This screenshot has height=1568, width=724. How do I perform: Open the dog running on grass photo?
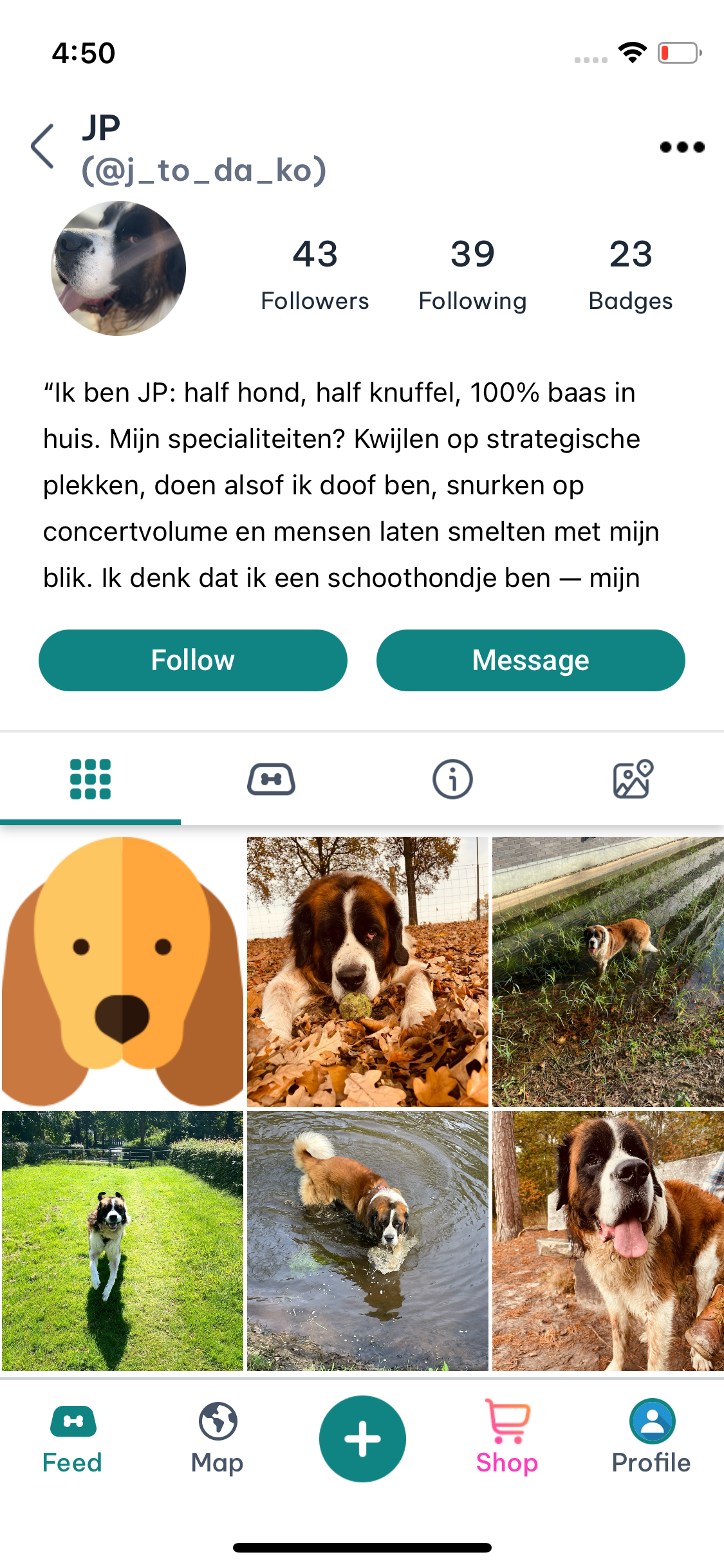122,1240
